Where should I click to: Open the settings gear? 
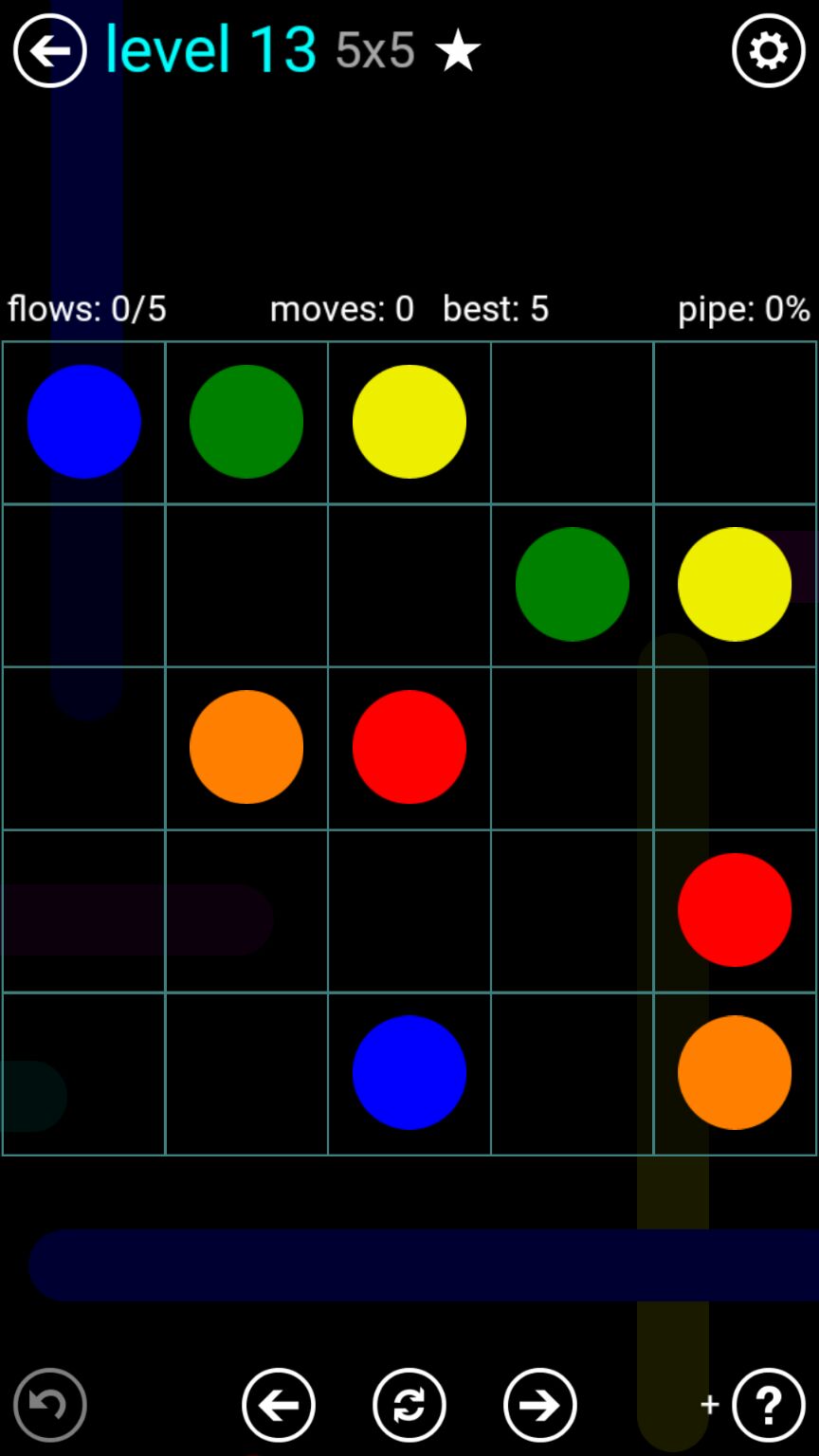click(768, 50)
